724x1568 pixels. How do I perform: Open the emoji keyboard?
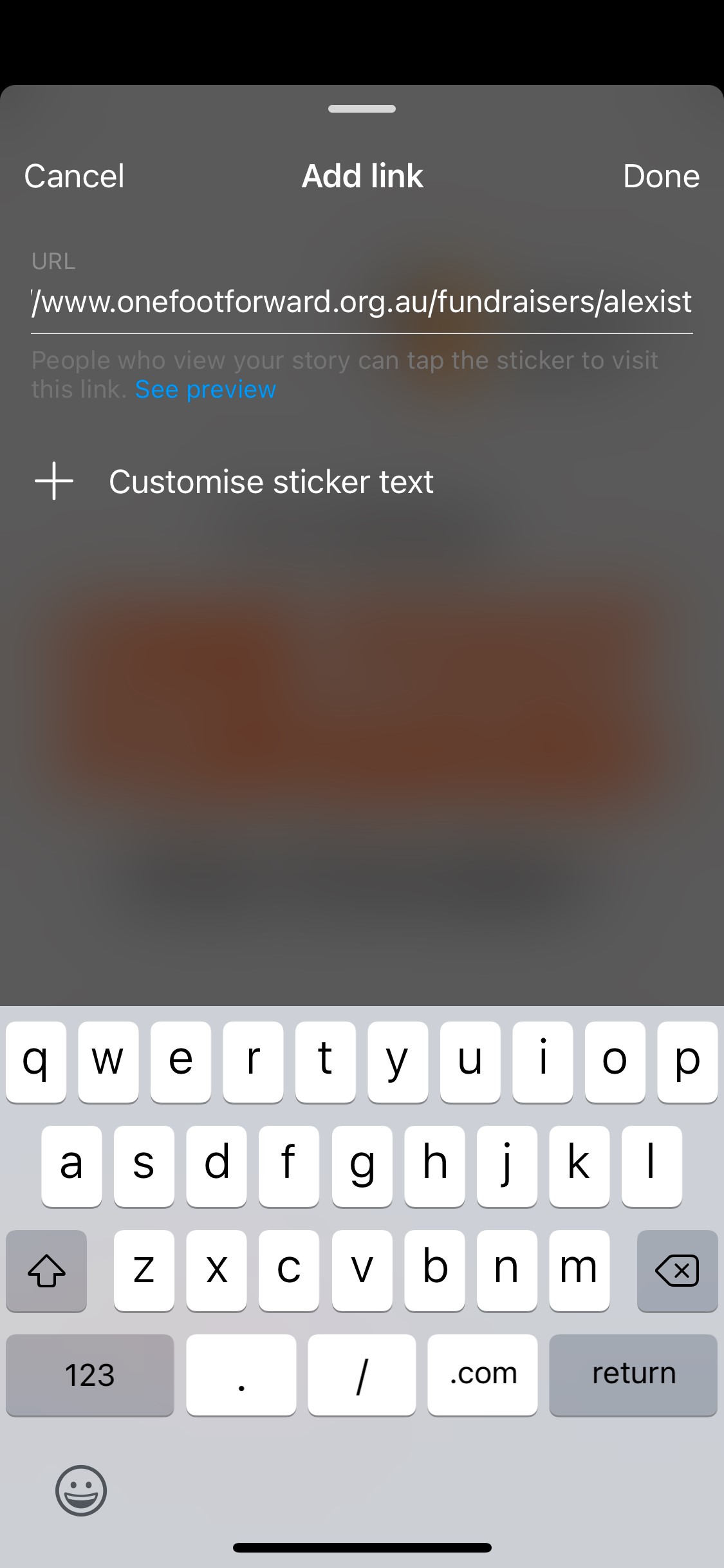coord(81,1490)
